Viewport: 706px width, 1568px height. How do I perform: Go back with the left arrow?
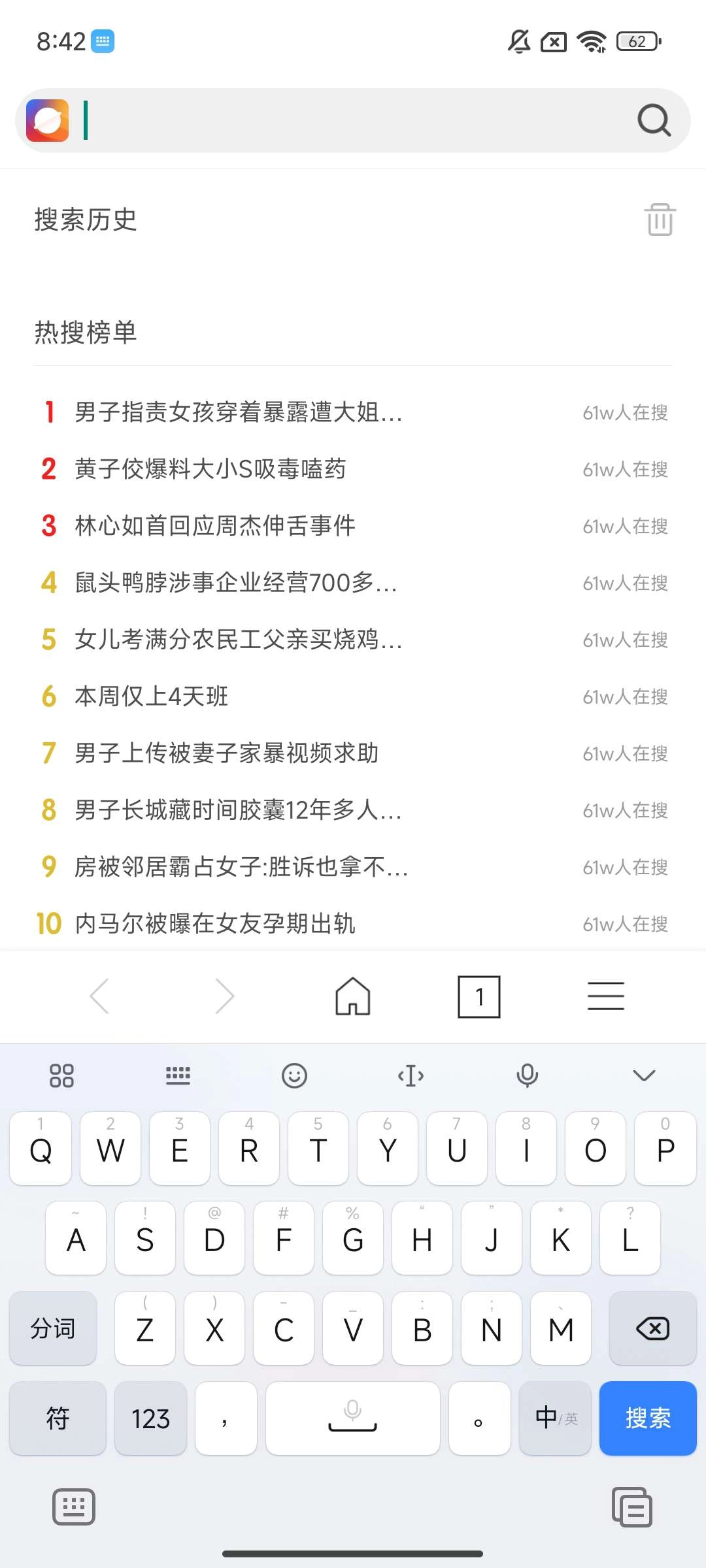(99, 996)
